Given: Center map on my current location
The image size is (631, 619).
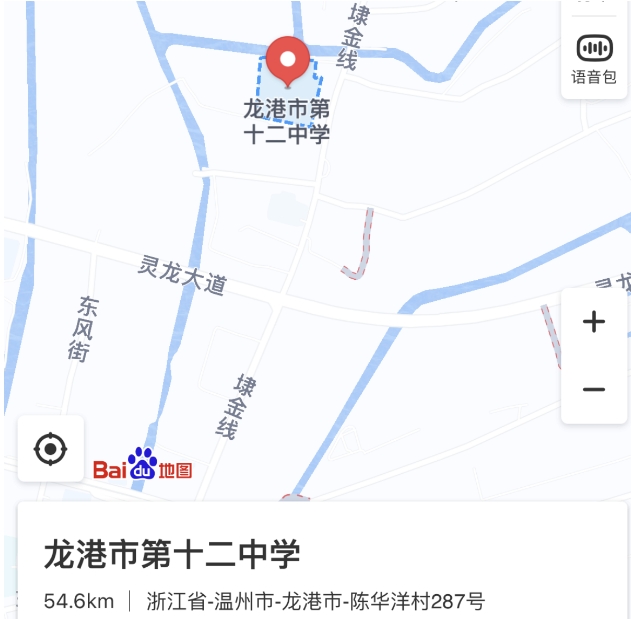Looking at the screenshot, I should point(51,449).
